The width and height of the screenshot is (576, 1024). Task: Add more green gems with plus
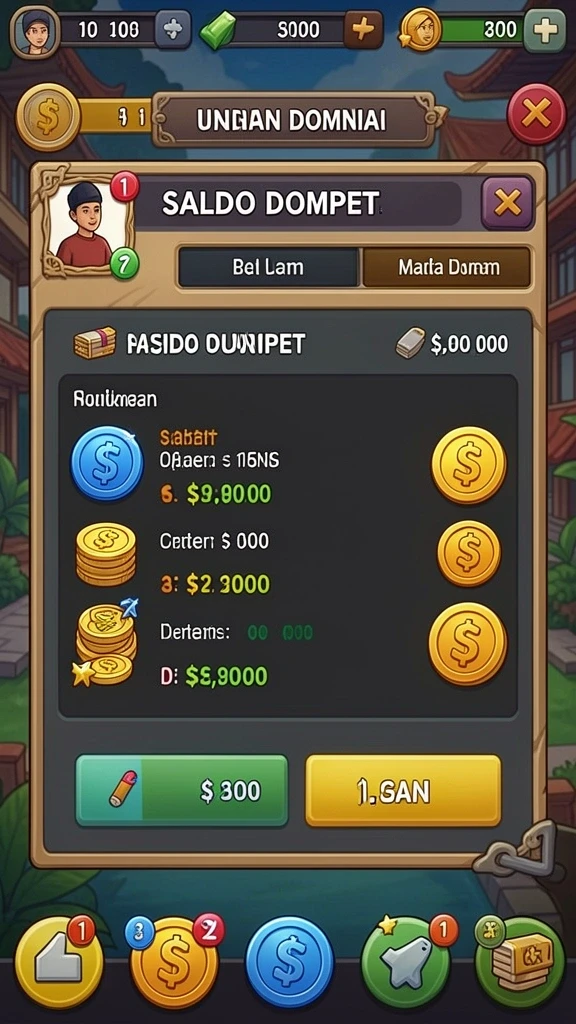click(x=363, y=29)
